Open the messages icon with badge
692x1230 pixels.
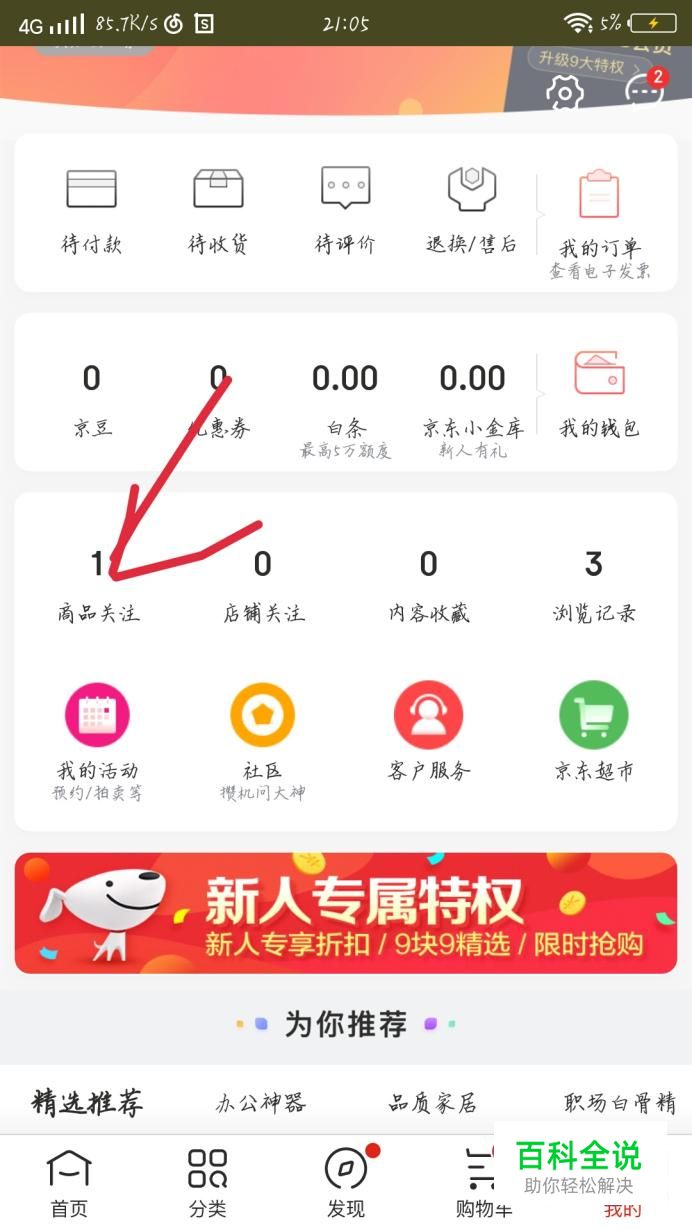[643, 92]
